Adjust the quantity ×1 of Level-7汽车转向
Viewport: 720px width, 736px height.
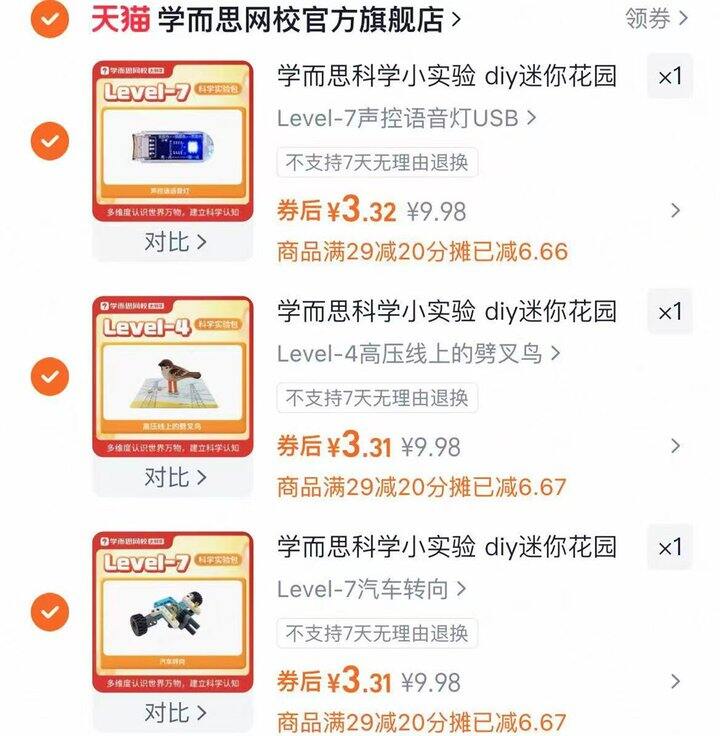pos(669,547)
